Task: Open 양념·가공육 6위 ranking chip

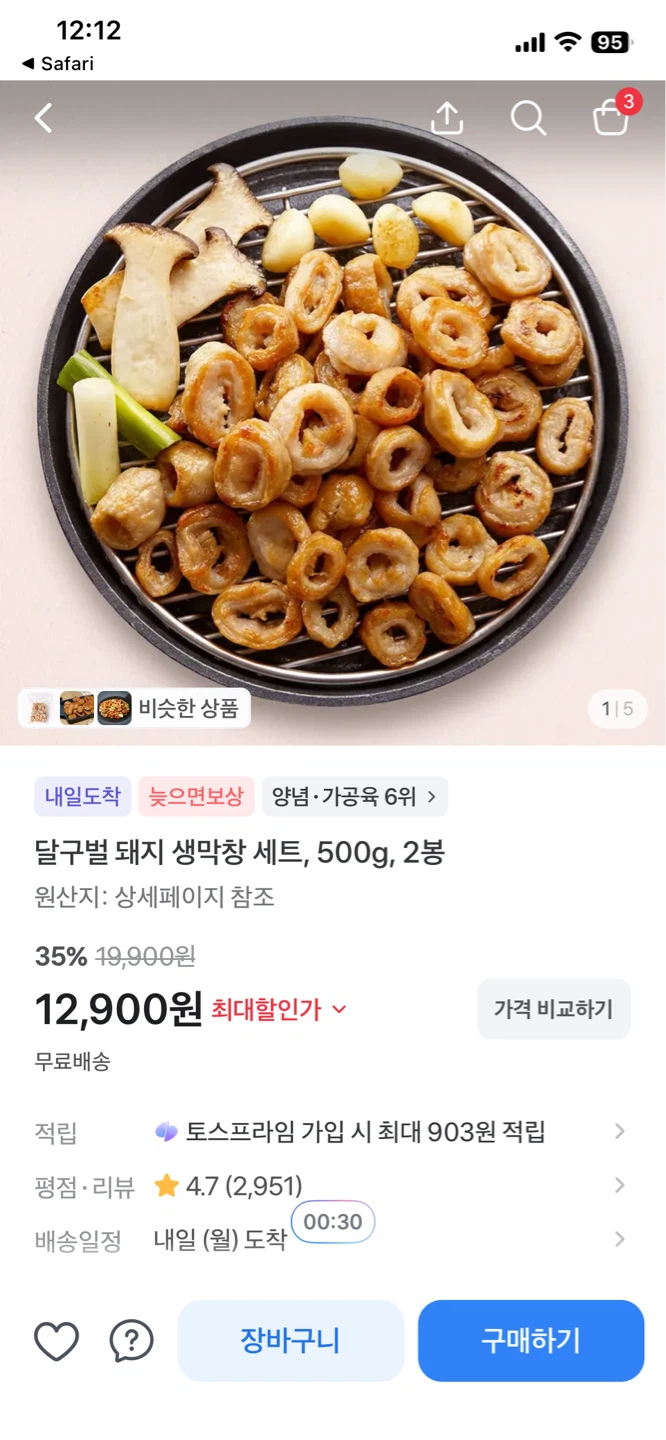Action: click(355, 796)
